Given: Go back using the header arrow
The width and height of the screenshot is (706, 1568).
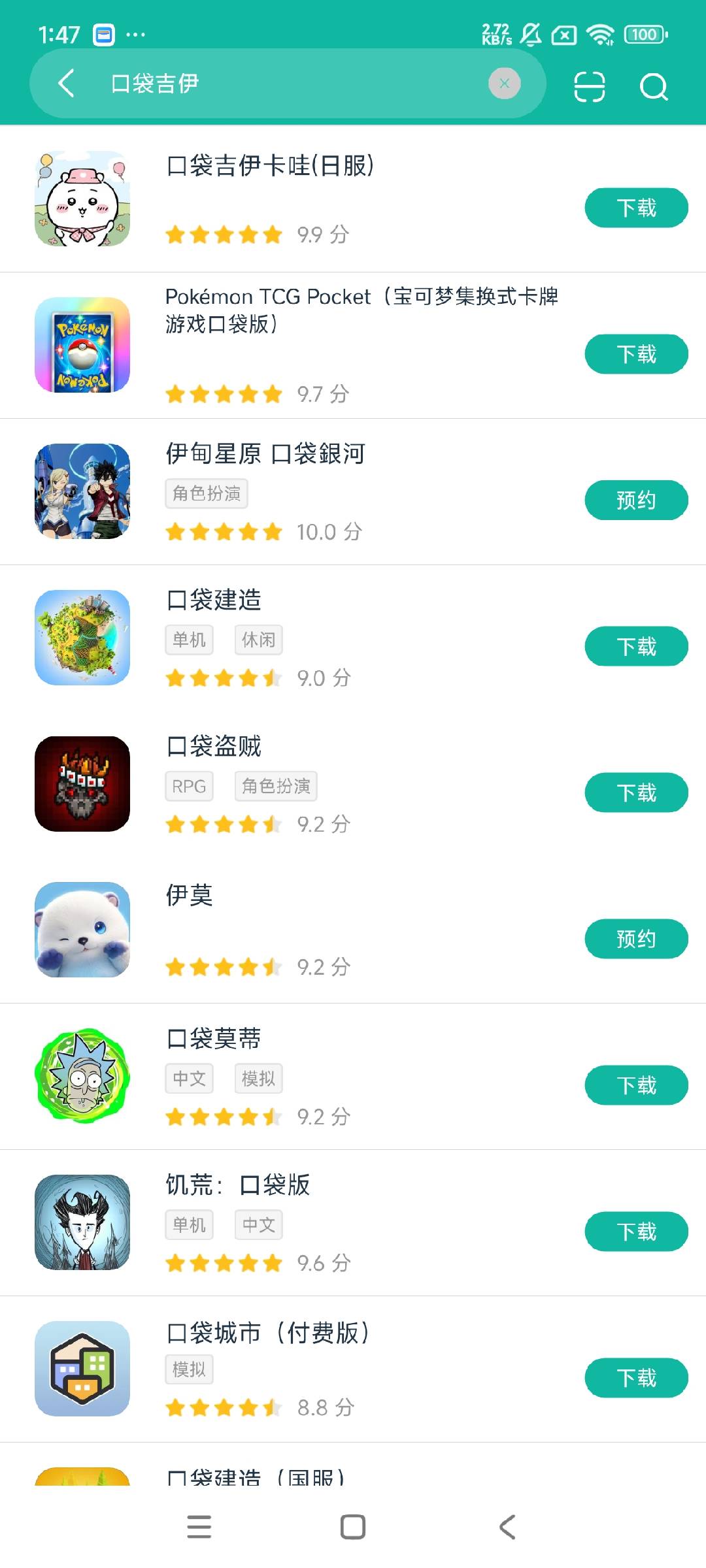Looking at the screenshot, I should pyautogui.click(x=66, y=84).
